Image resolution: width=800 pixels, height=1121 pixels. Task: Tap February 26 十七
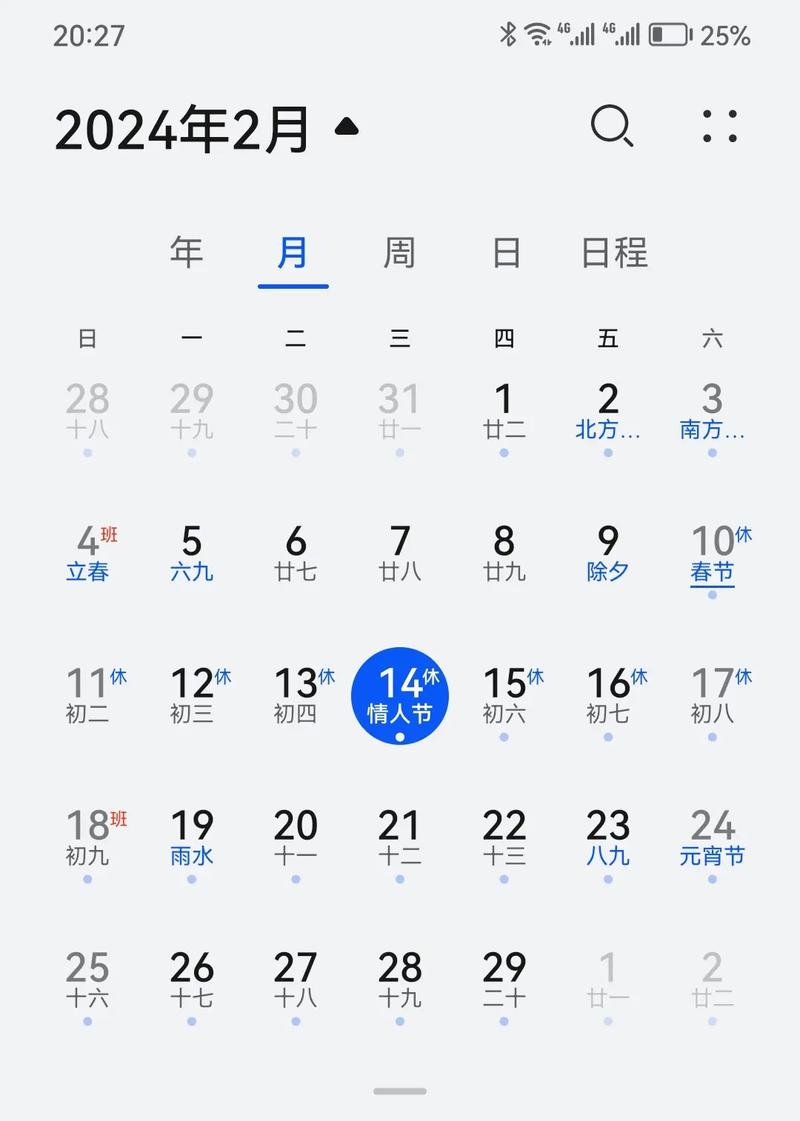[192, 986]
